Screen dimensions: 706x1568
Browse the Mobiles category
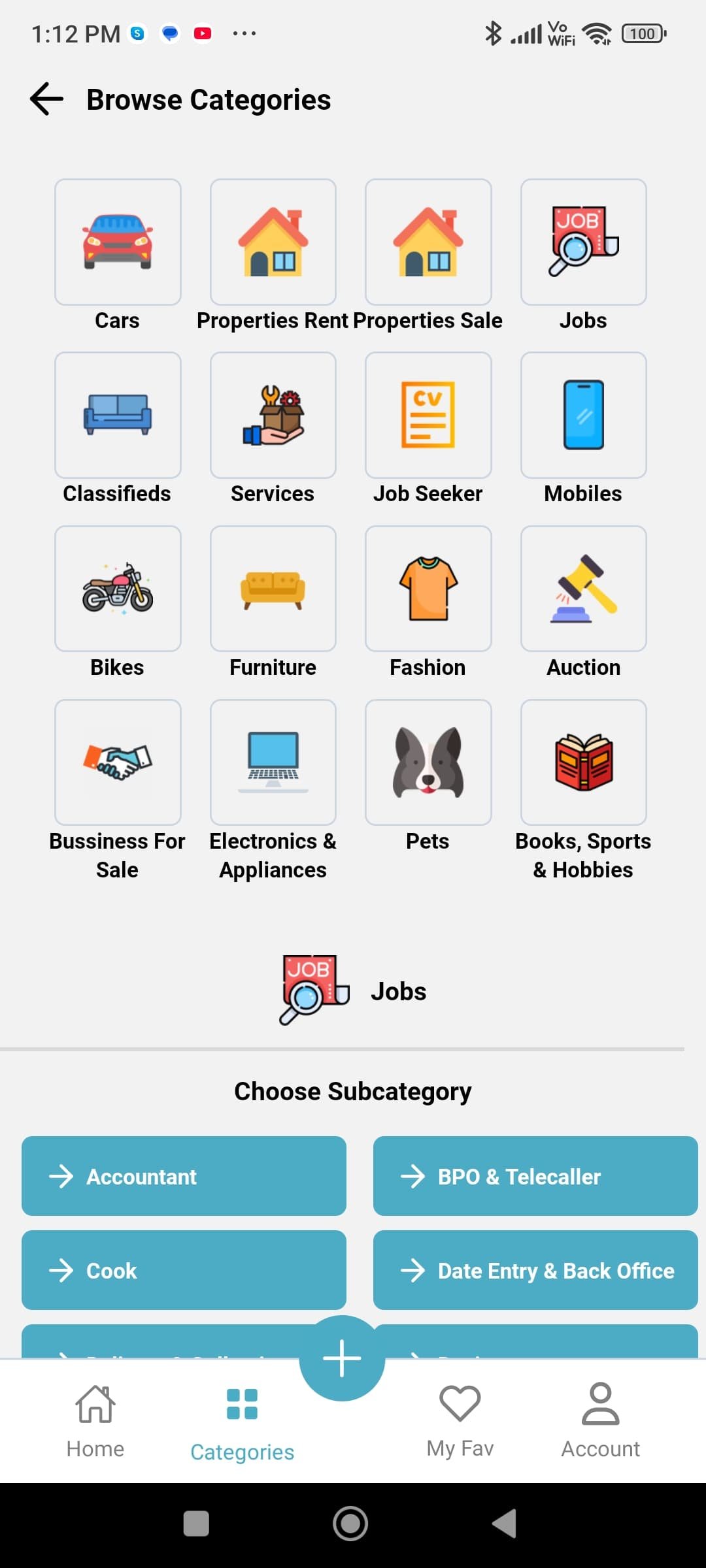(583, 416)
